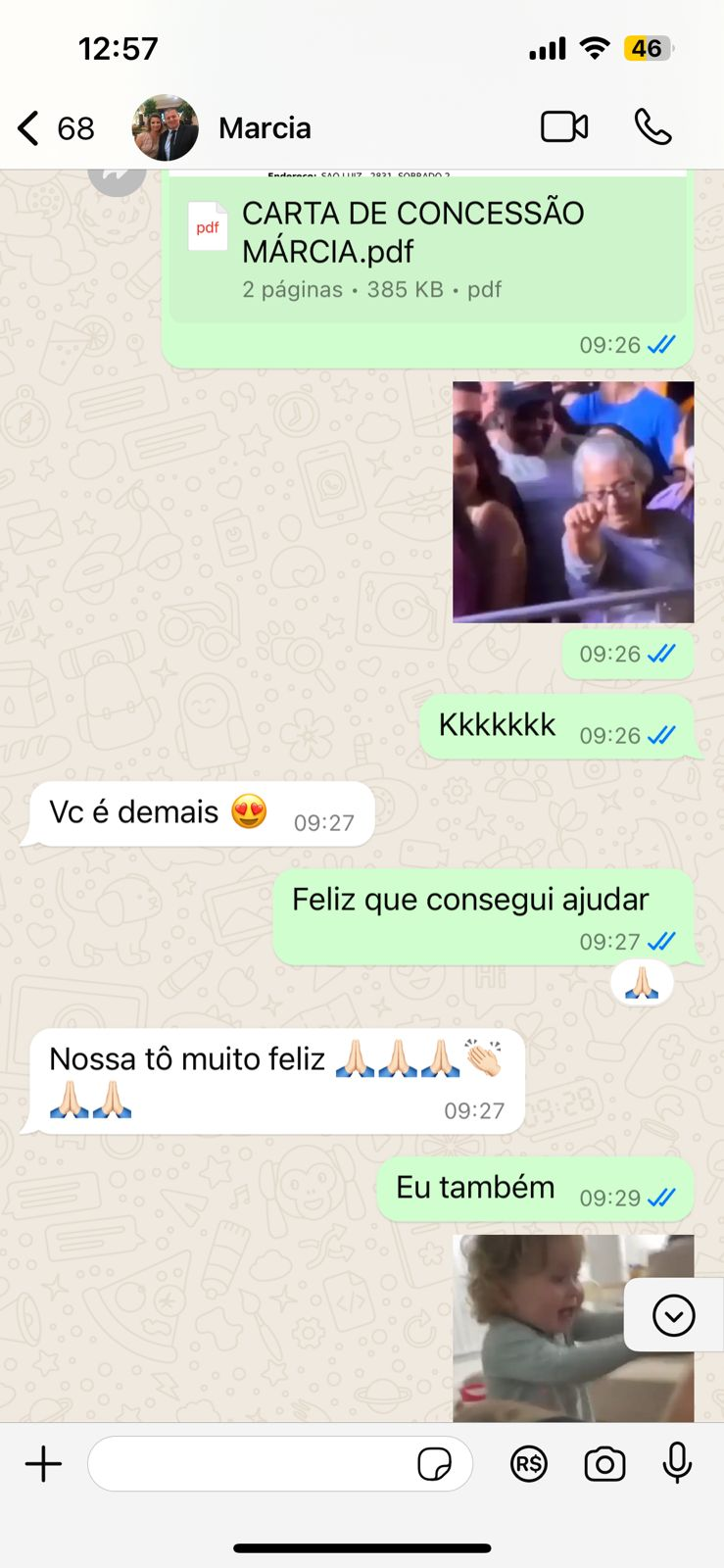Screen dimensions: 724x1568
Task: Open the sent GIF of elderly woman
Action: (x=573, y=502)
